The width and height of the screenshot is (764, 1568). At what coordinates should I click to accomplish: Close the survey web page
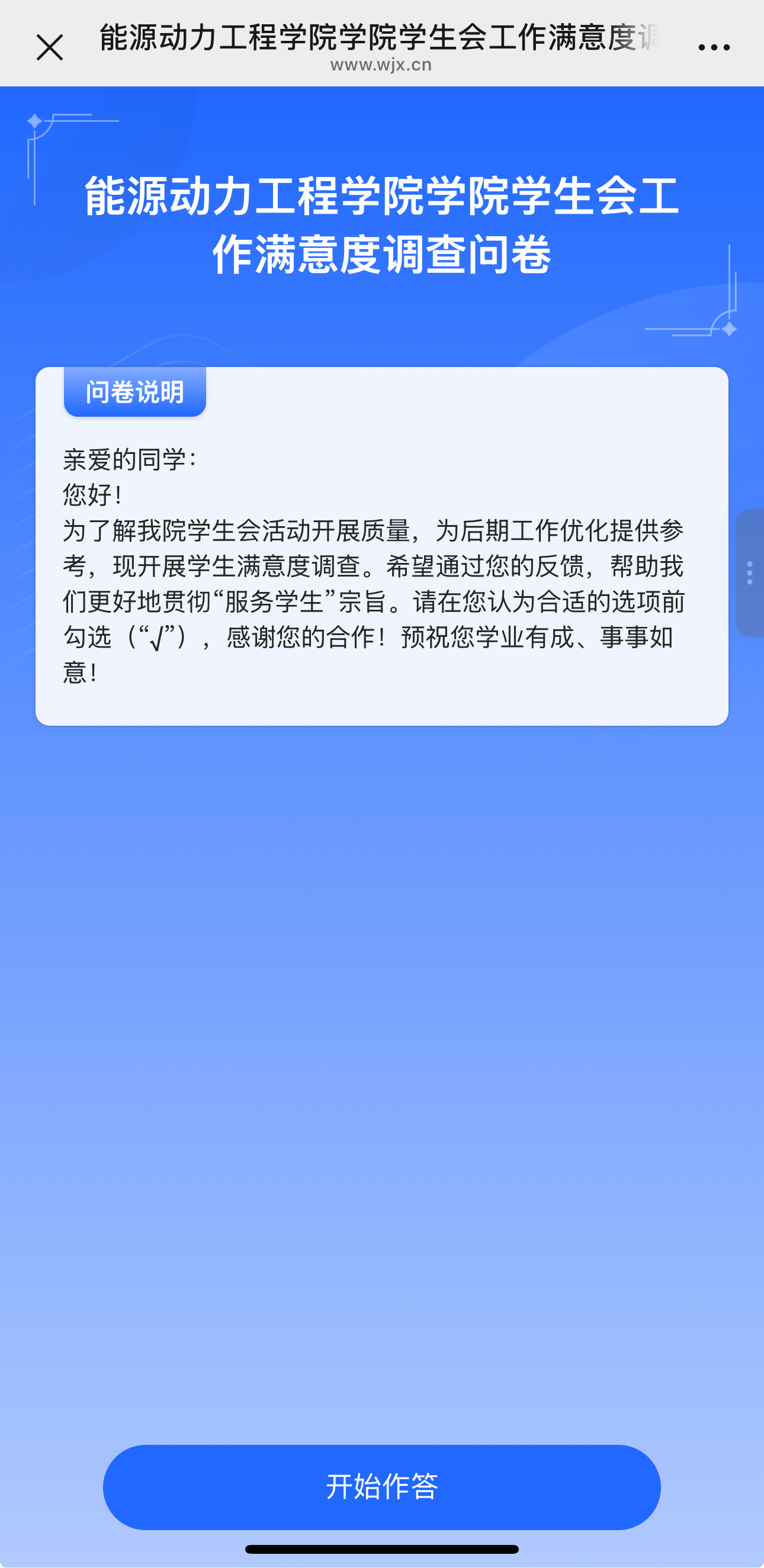(49, 47)
